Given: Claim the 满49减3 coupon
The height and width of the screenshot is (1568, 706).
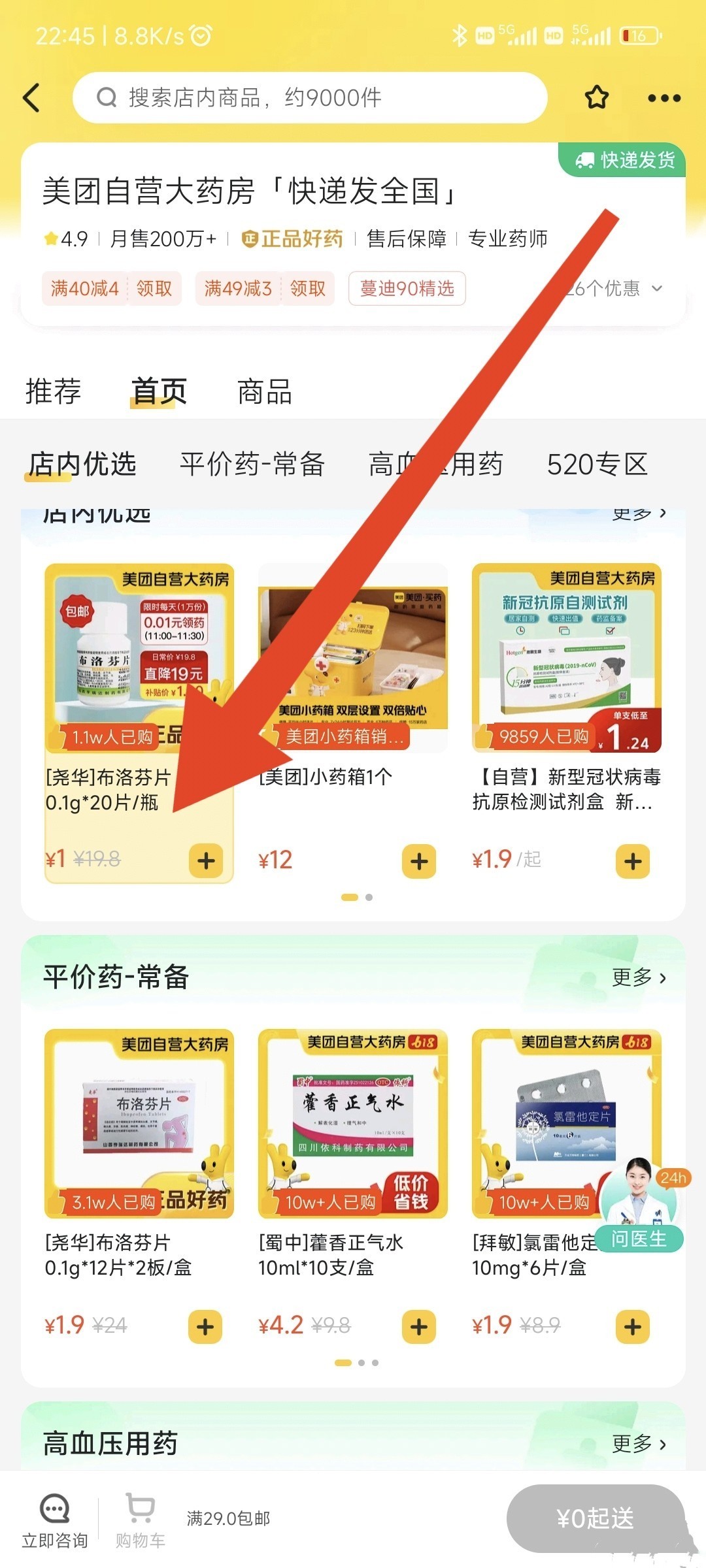Looking at the screenshot, I should [307, 288].
